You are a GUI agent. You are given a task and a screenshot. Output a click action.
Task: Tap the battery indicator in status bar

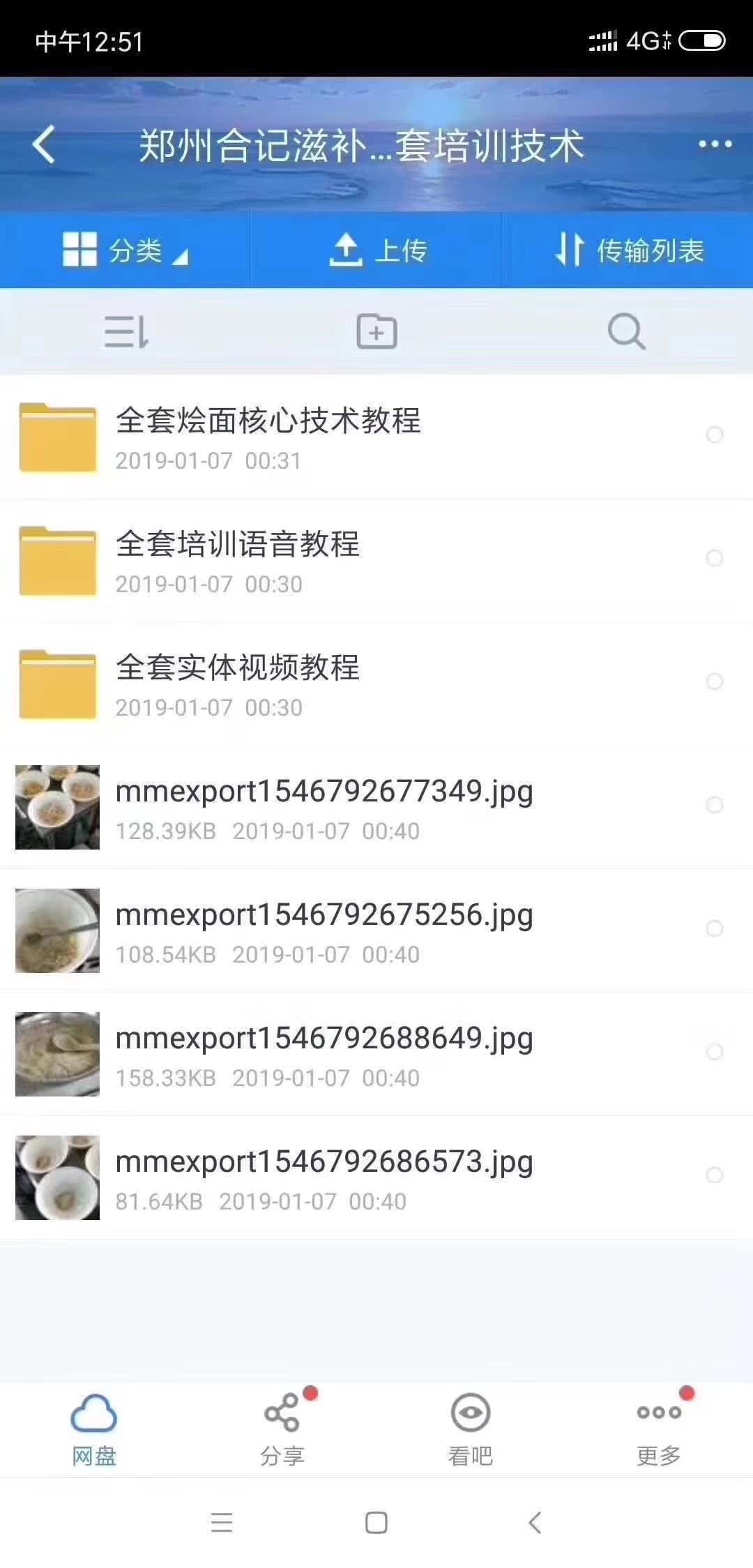pos(696,40)
